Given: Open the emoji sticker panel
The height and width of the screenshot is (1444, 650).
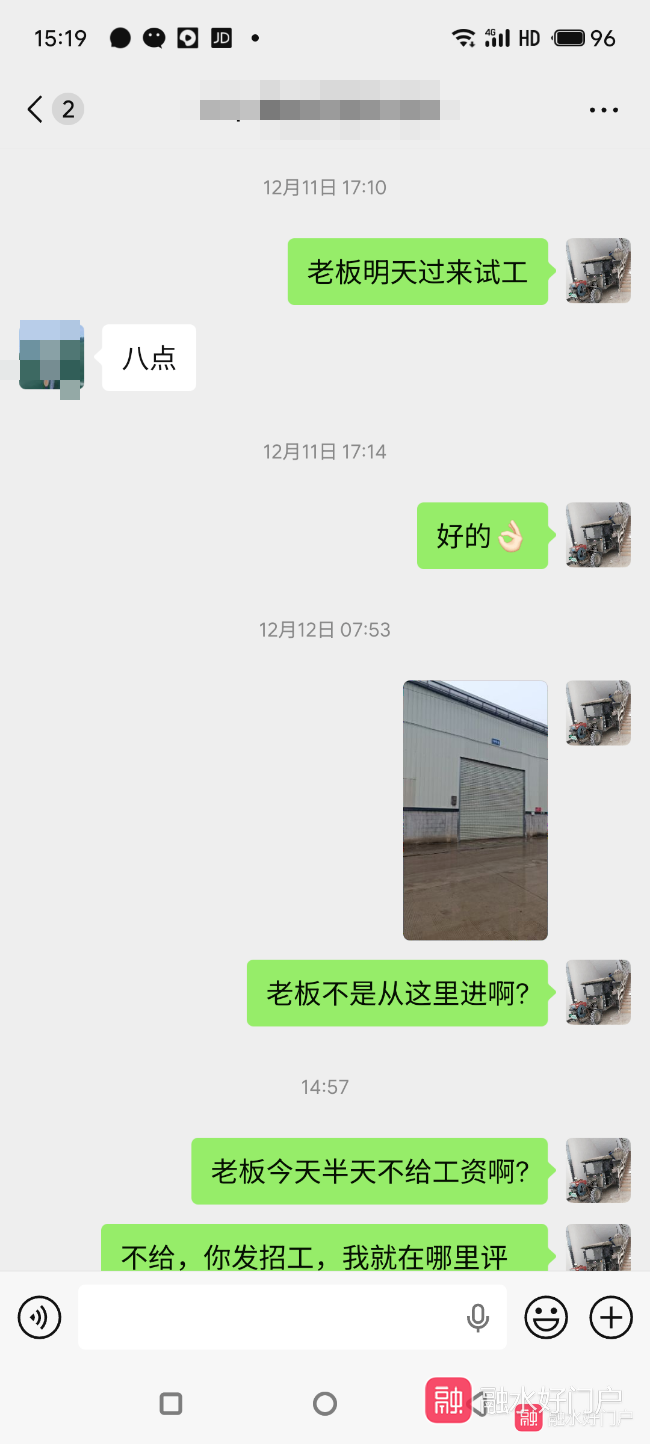Looking at the screenshot, I should point(546,1317).
